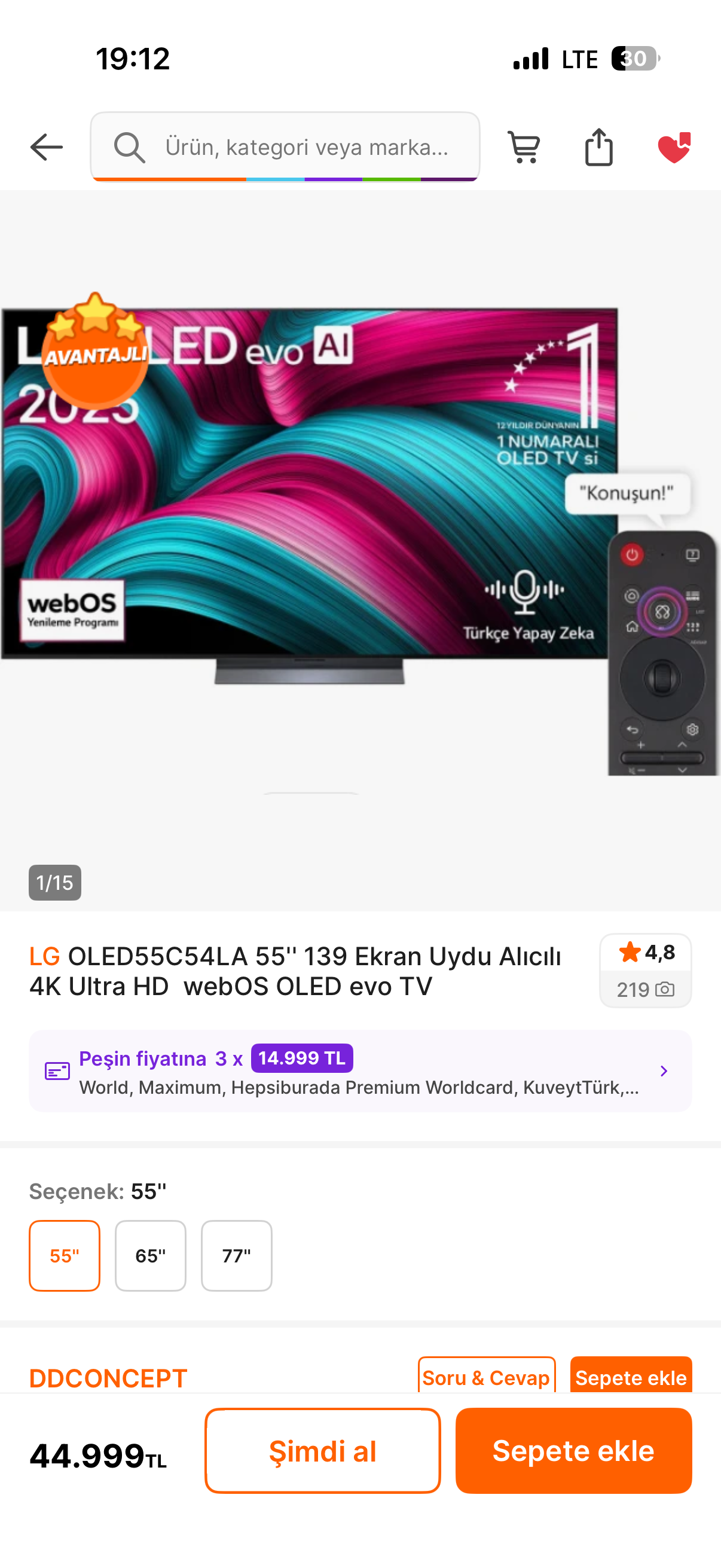
Task: Toggle the favorites heart icon
Action: click(674, 147)
